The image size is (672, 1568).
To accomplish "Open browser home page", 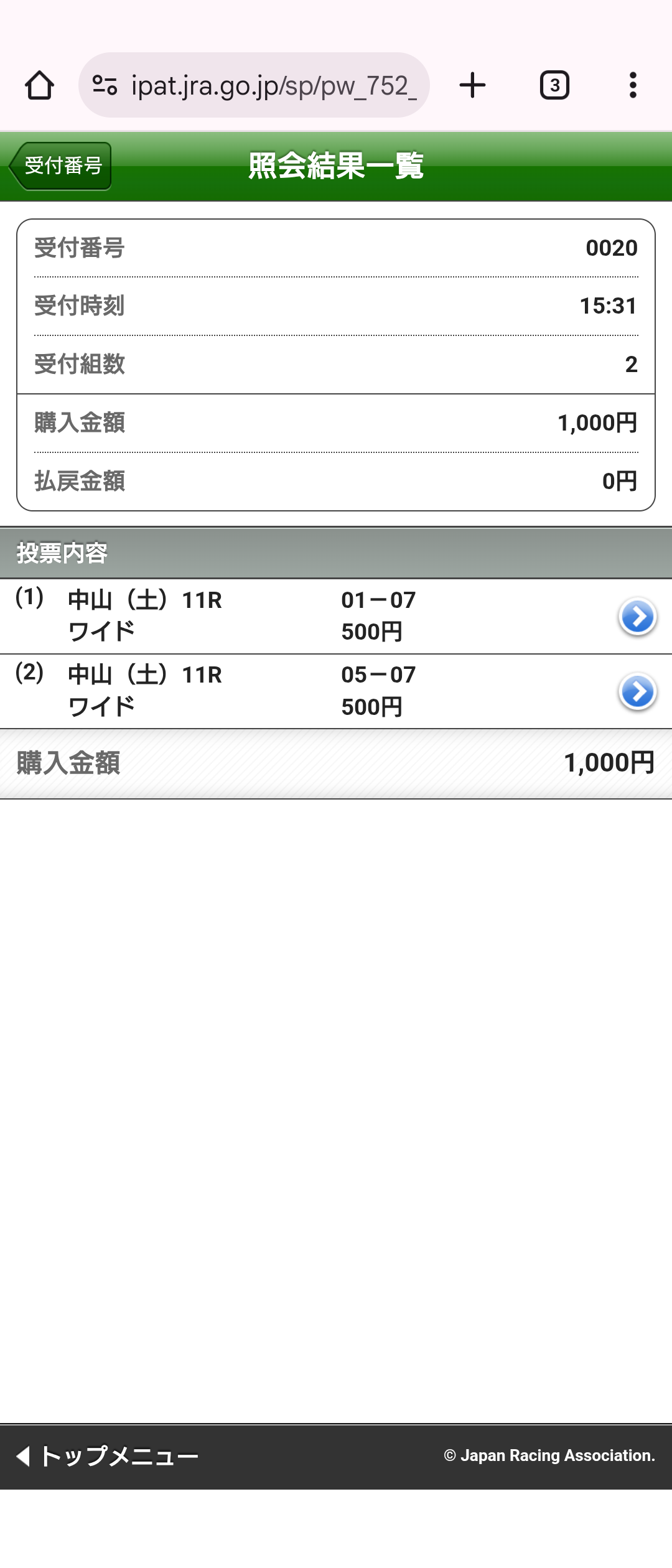I will tap(39, 85).
